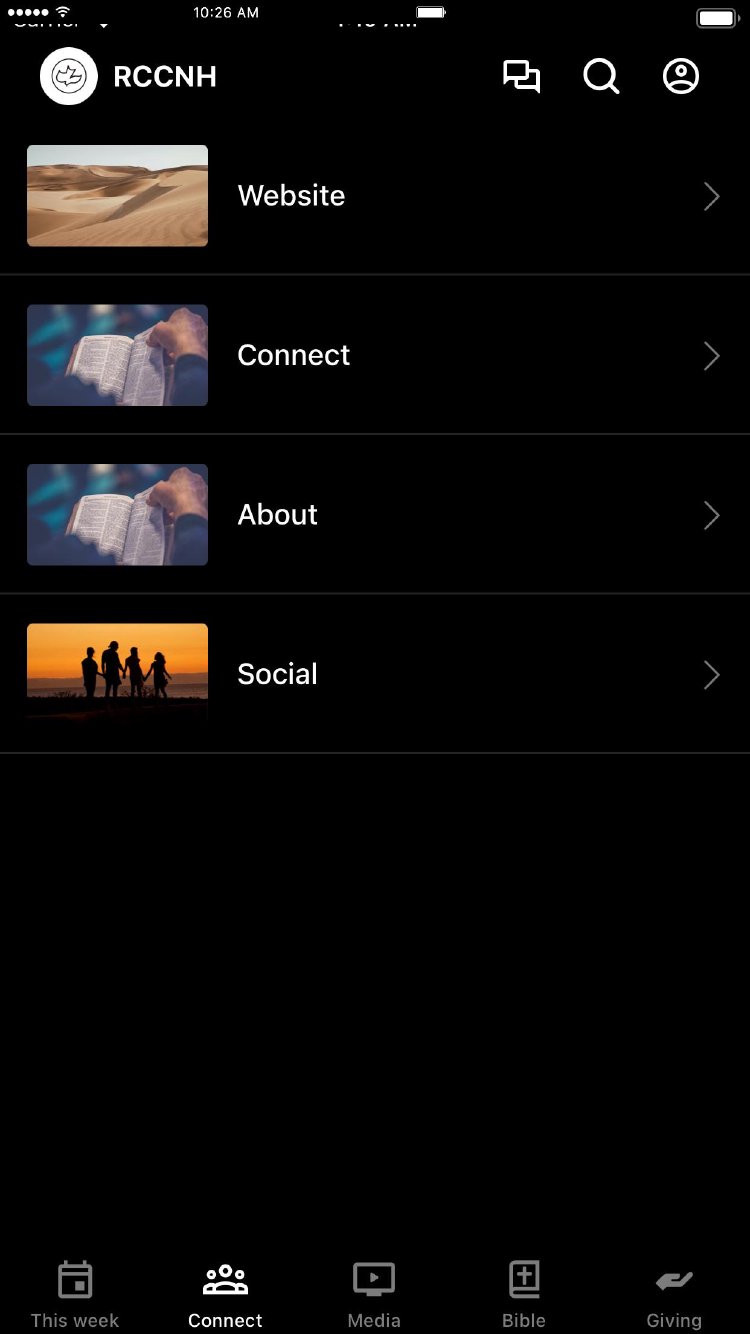Switch to the This week tab

coord(75,1294)
